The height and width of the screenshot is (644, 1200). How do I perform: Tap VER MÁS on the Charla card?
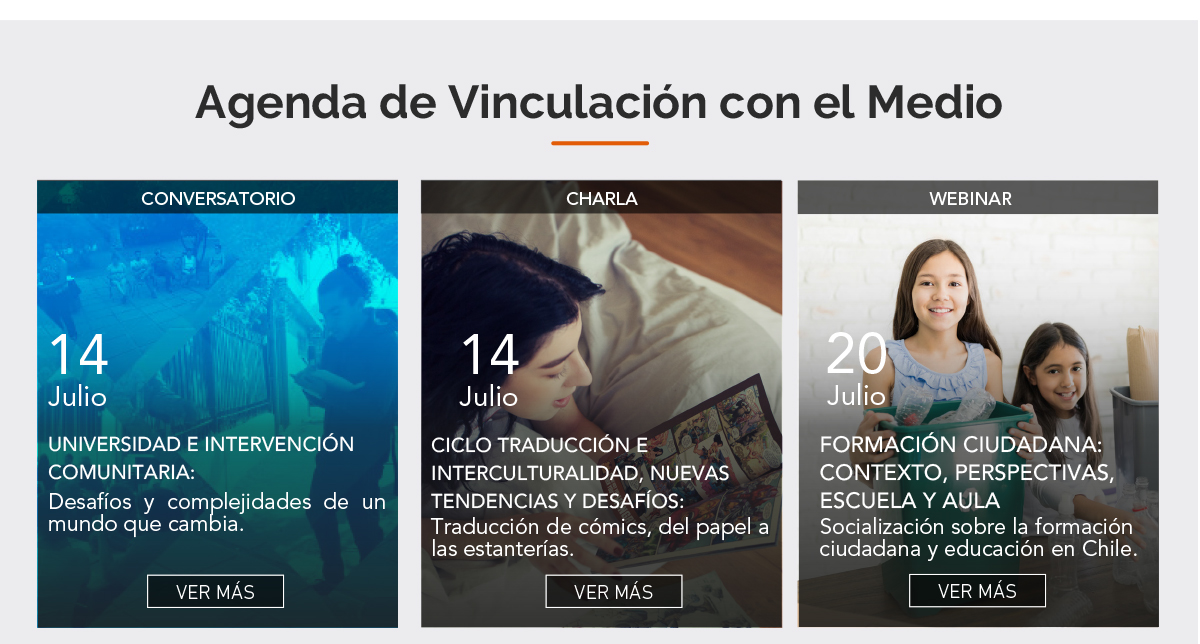click(613, 591)
